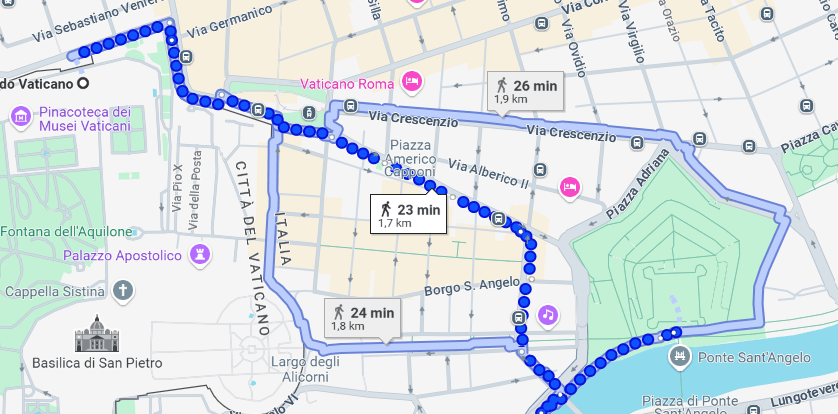Screen dimensions: 838x414
Task: Show details for Basilica di San Pietro
Action: pos(97,332)
